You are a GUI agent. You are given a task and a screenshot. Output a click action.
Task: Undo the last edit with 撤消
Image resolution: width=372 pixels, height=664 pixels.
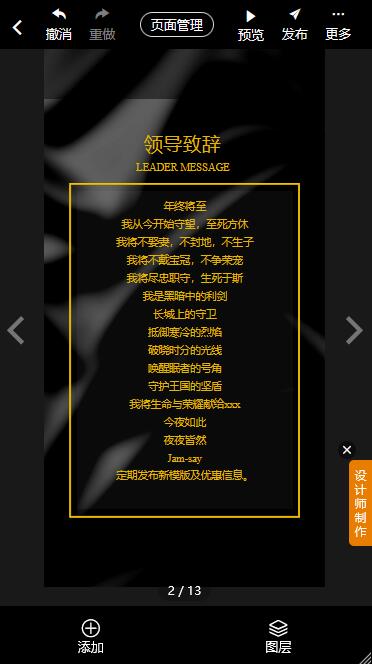[x=59, y=25]
